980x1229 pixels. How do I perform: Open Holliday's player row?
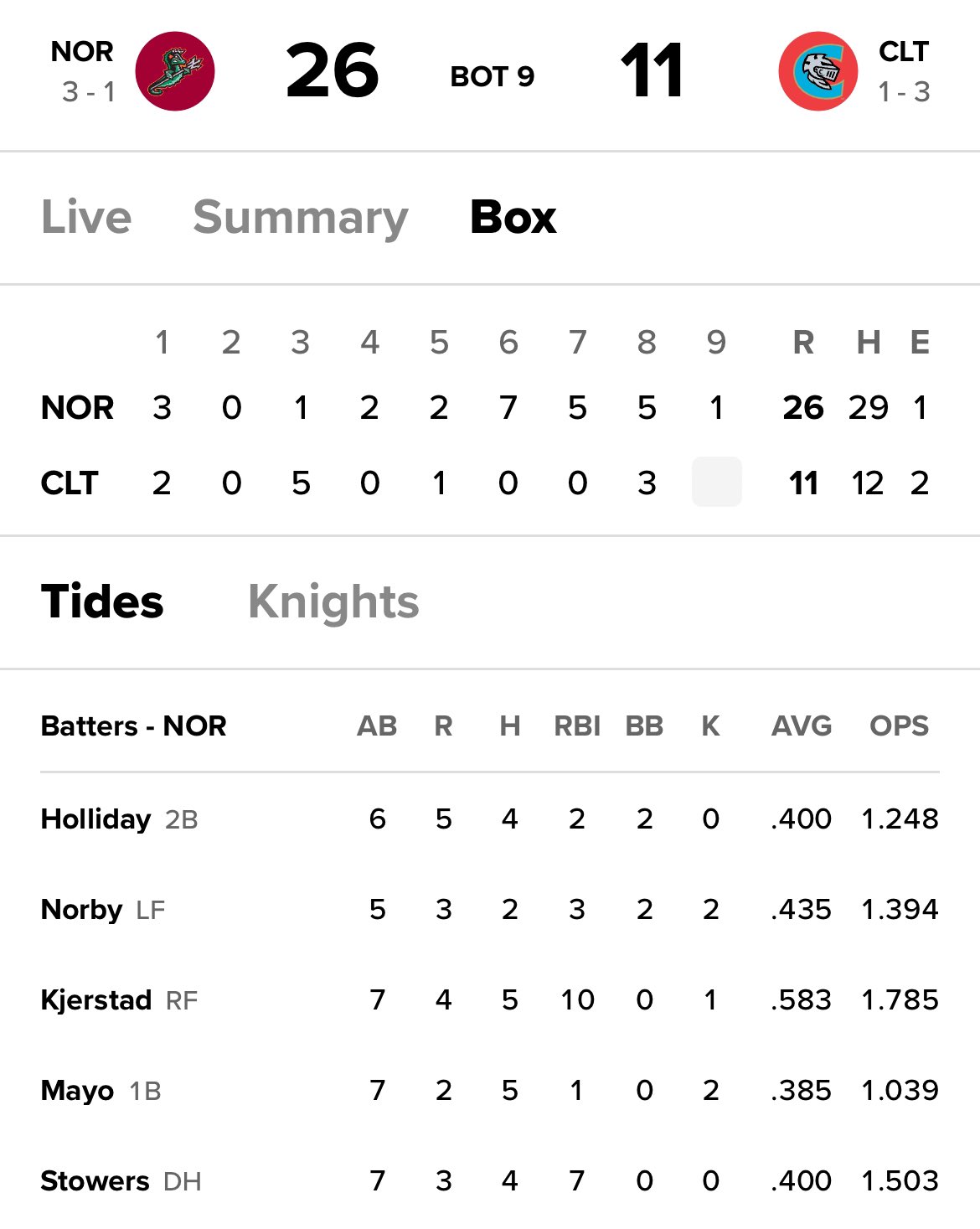tap(490, 818)
